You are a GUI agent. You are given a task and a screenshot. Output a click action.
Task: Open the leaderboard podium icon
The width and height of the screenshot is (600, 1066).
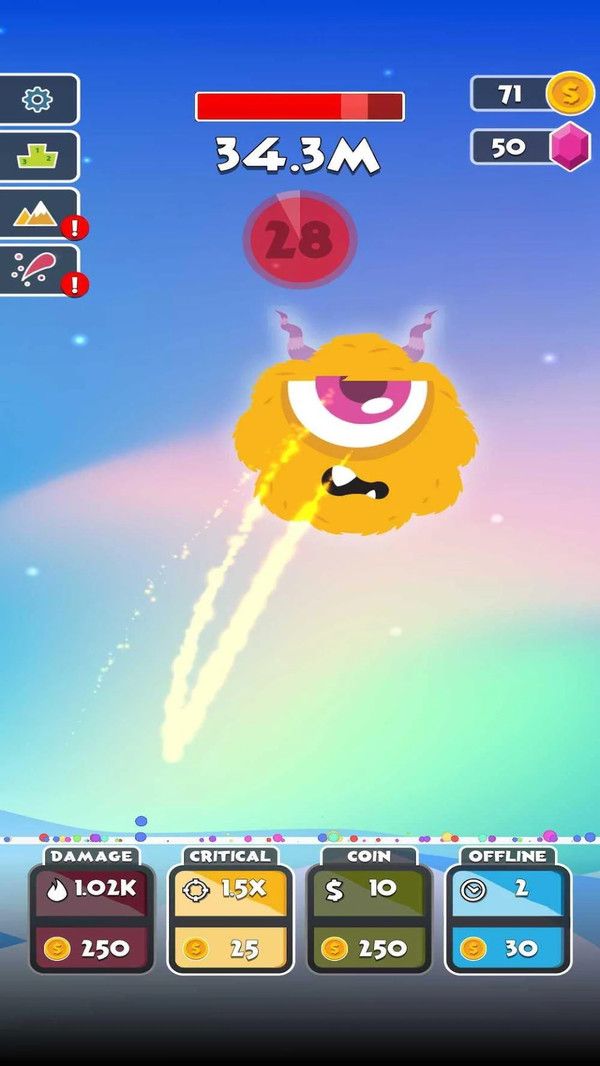click(37, 156)
